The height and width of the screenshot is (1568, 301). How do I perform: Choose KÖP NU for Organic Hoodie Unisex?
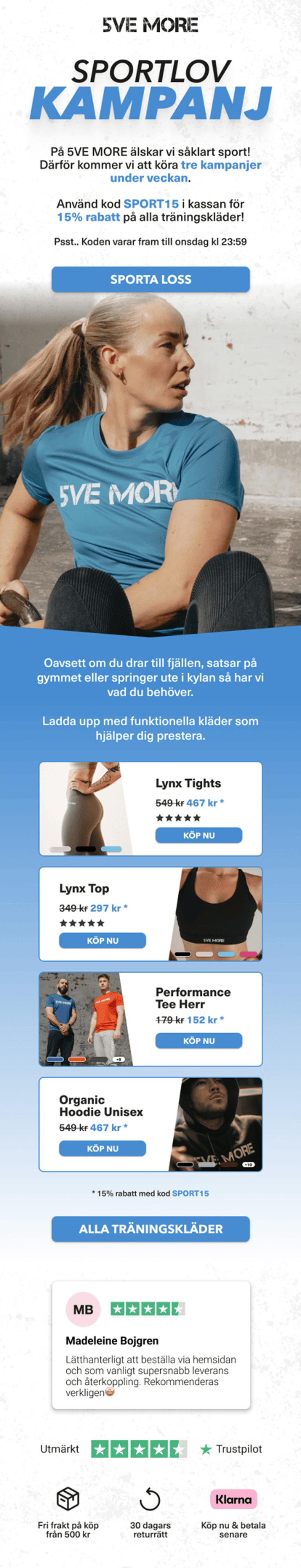[x=102, y=1149]
